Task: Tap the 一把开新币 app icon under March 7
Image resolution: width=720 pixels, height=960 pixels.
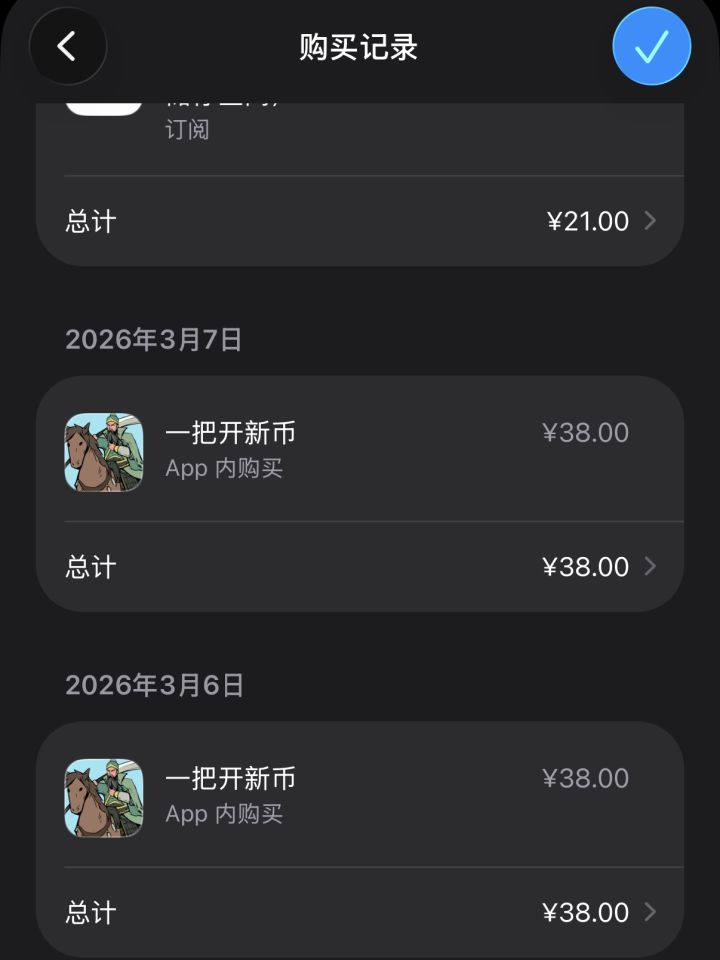Action: coord(103,452)
